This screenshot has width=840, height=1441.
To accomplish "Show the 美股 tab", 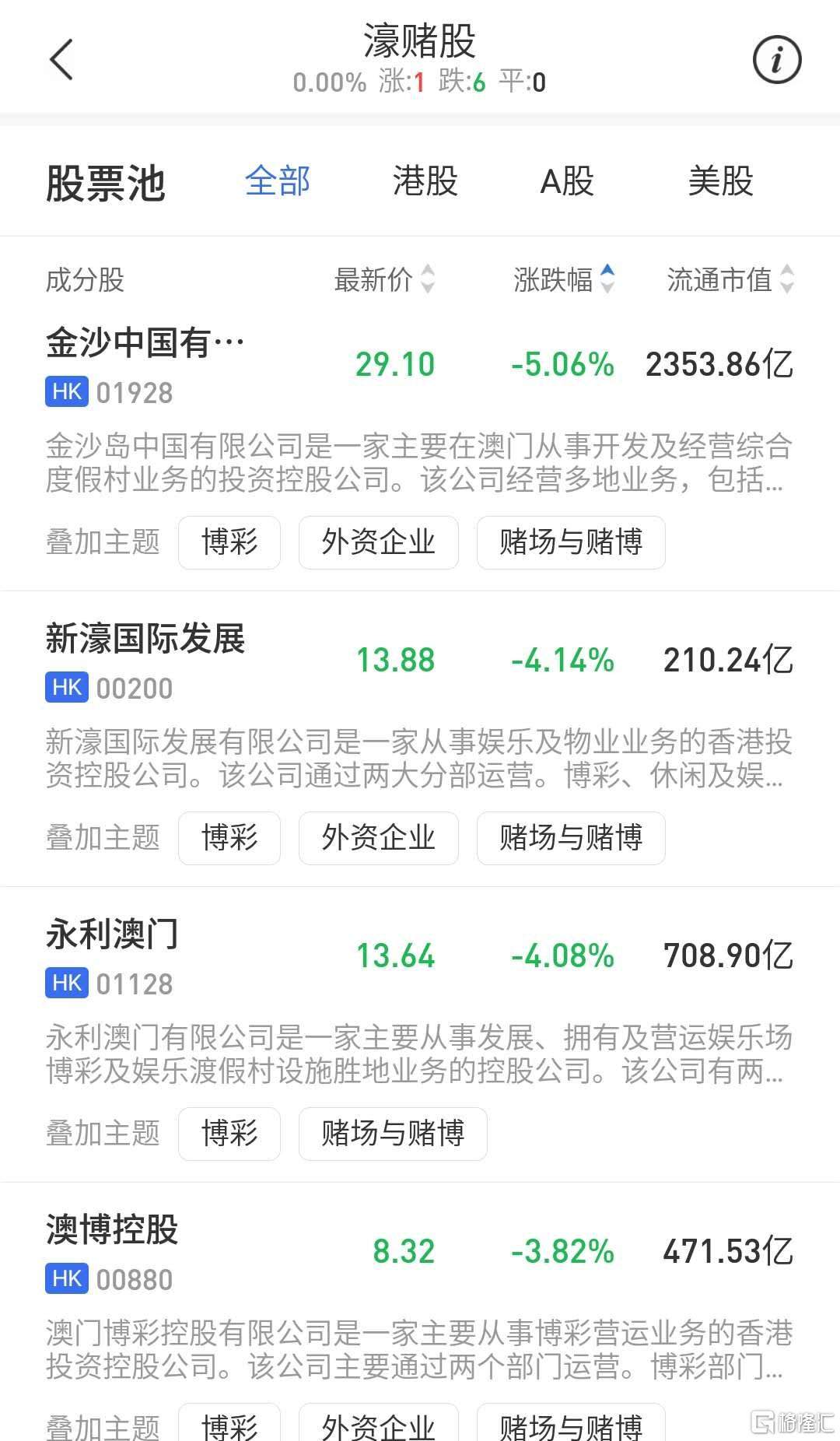I will point(720,181).
